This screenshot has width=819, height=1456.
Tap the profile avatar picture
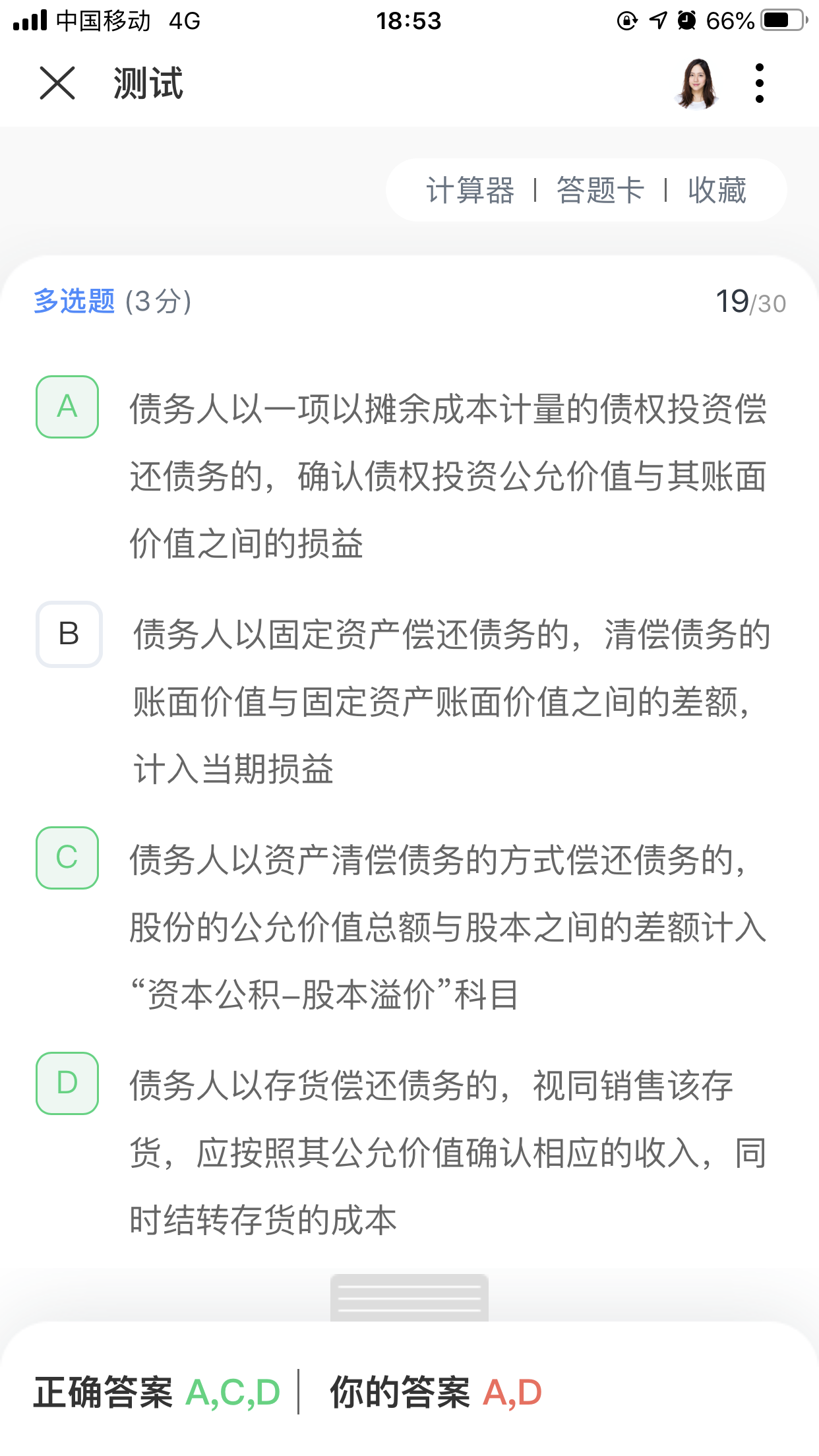click(x=696, y=83)
